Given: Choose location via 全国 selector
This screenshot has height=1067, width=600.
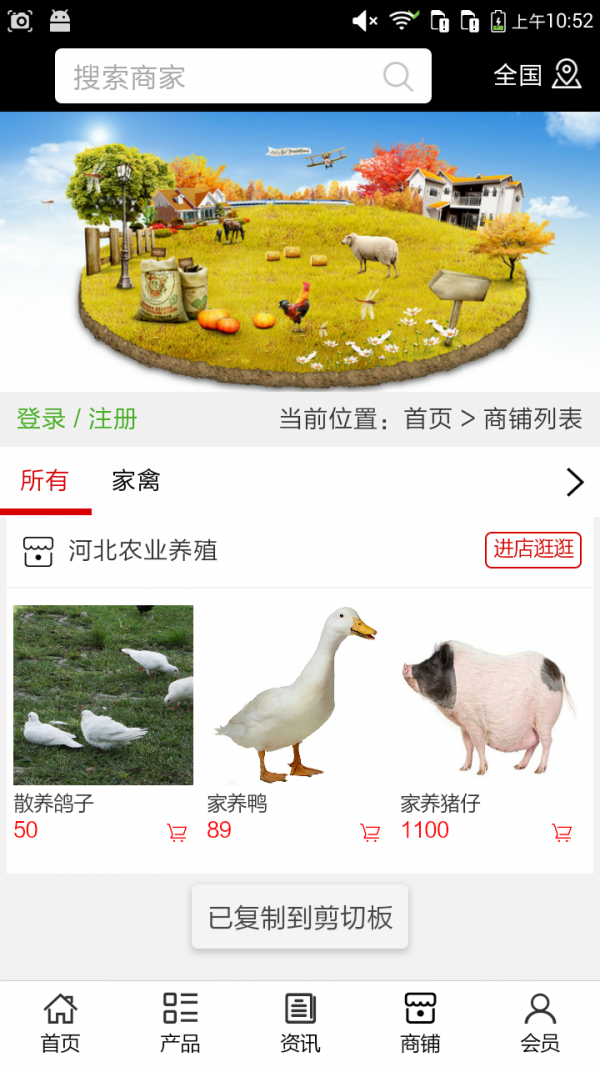Looking at the screenshot, I should pyautogui.click(x=537, y=75).
